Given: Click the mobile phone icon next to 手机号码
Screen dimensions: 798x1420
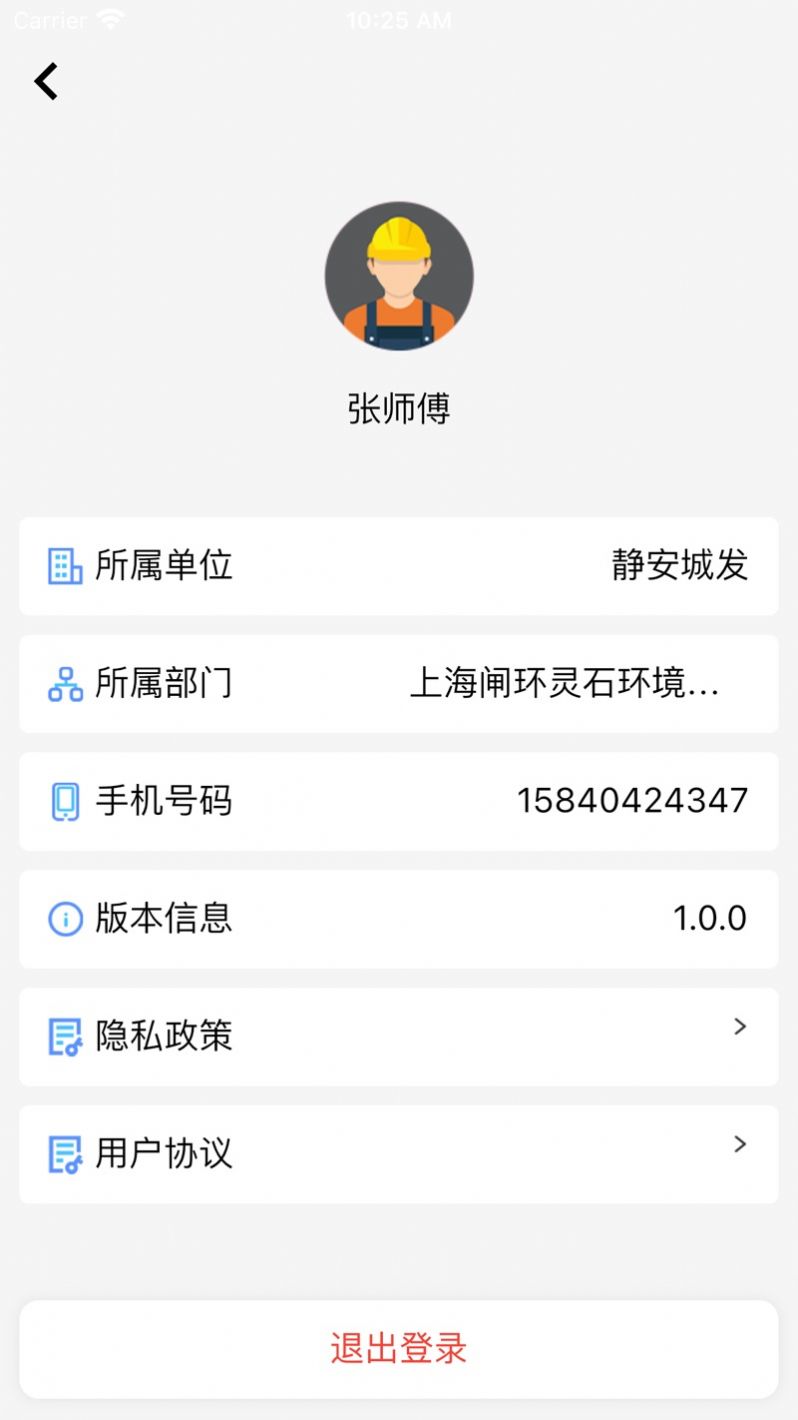Looking at the screenshot, I should (x=63, y=801).
